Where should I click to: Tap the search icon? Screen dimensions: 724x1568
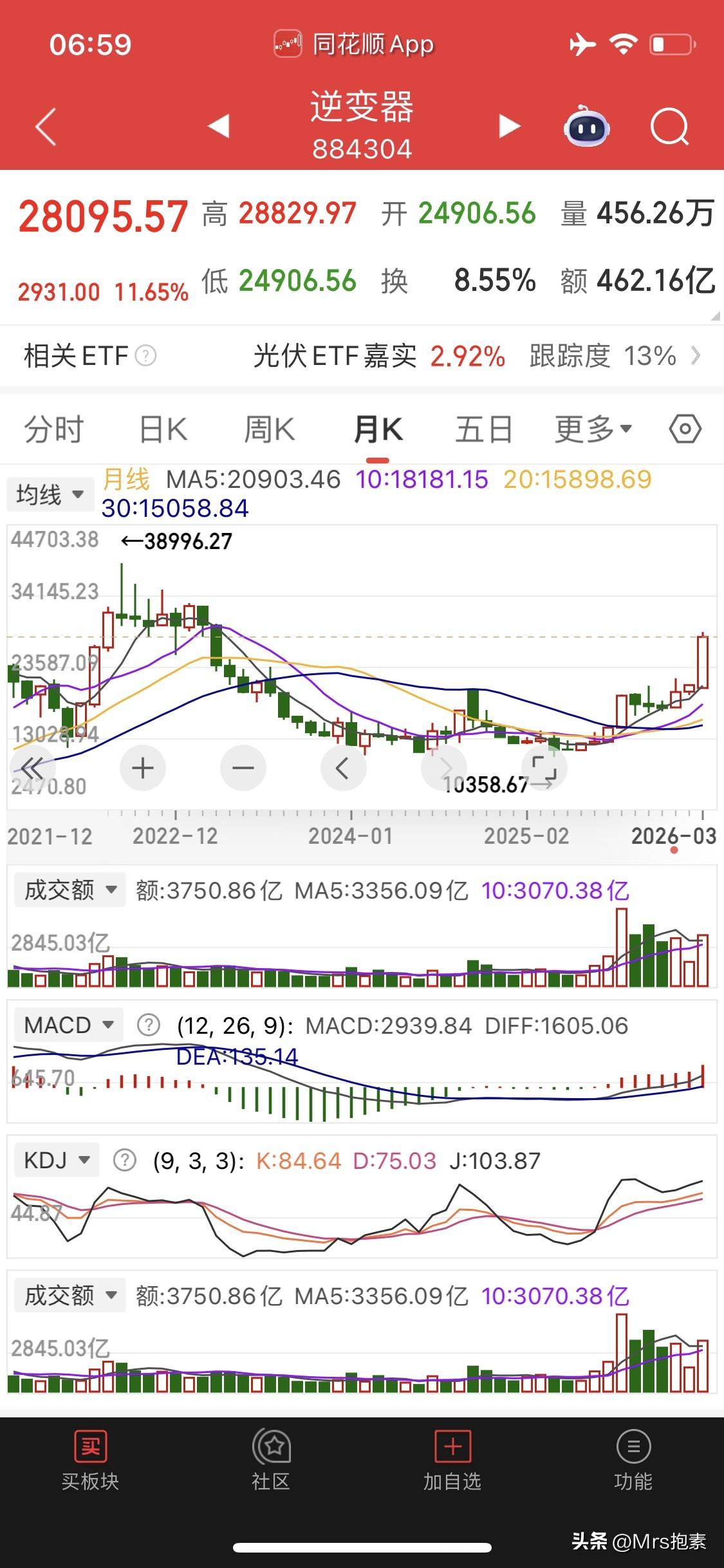(669, 127)
